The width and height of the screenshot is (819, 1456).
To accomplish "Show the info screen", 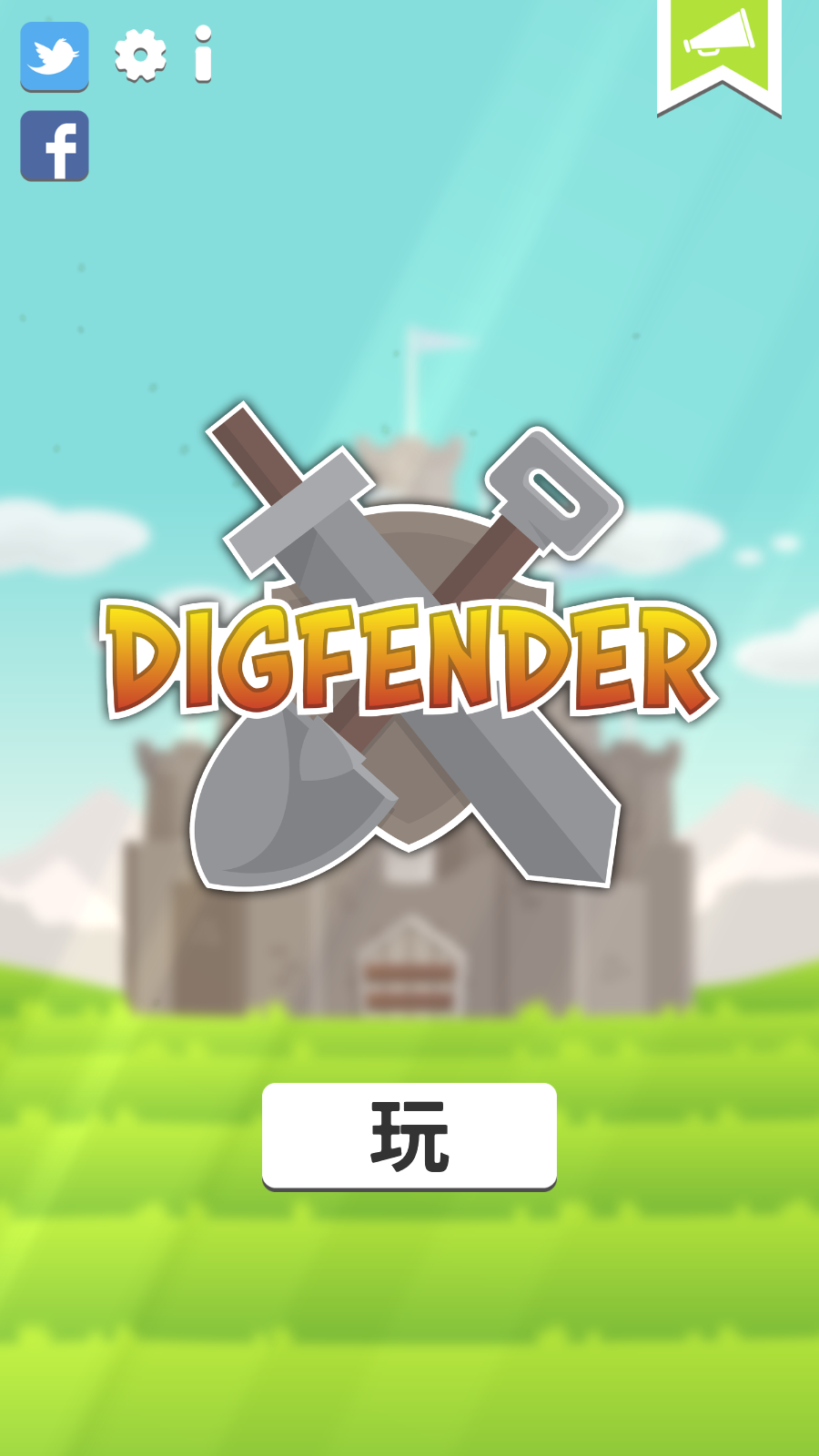I will tap(203, 55).
